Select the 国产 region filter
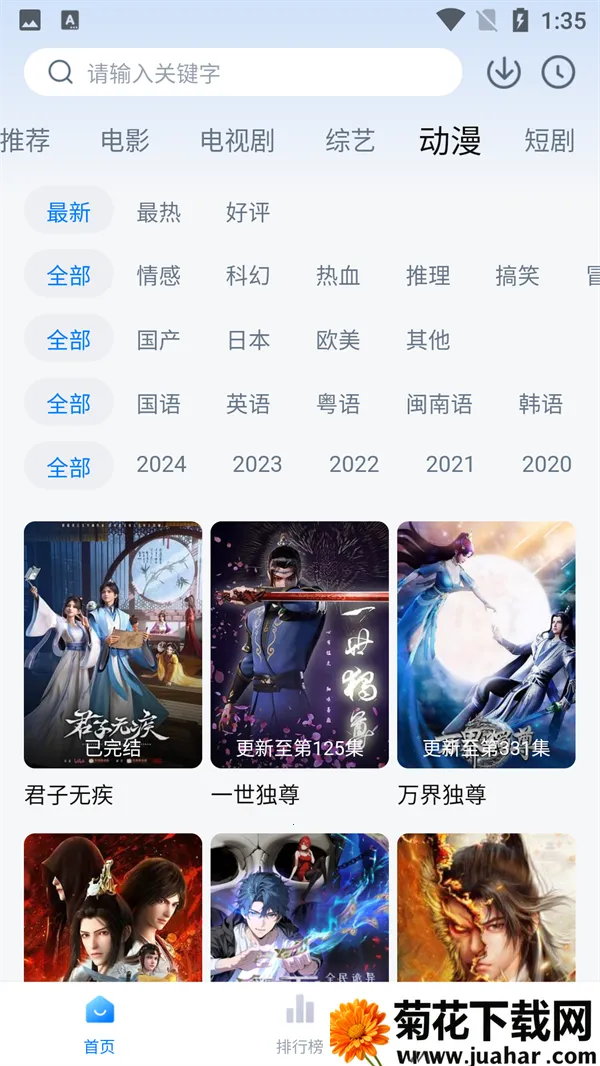 click(158, 340)
